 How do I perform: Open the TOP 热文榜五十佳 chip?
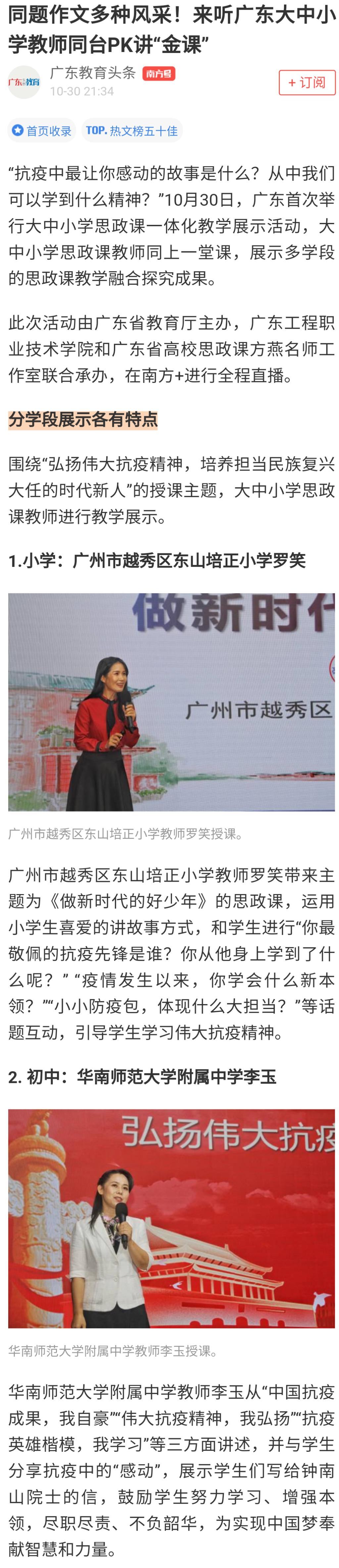pos(131,130)
